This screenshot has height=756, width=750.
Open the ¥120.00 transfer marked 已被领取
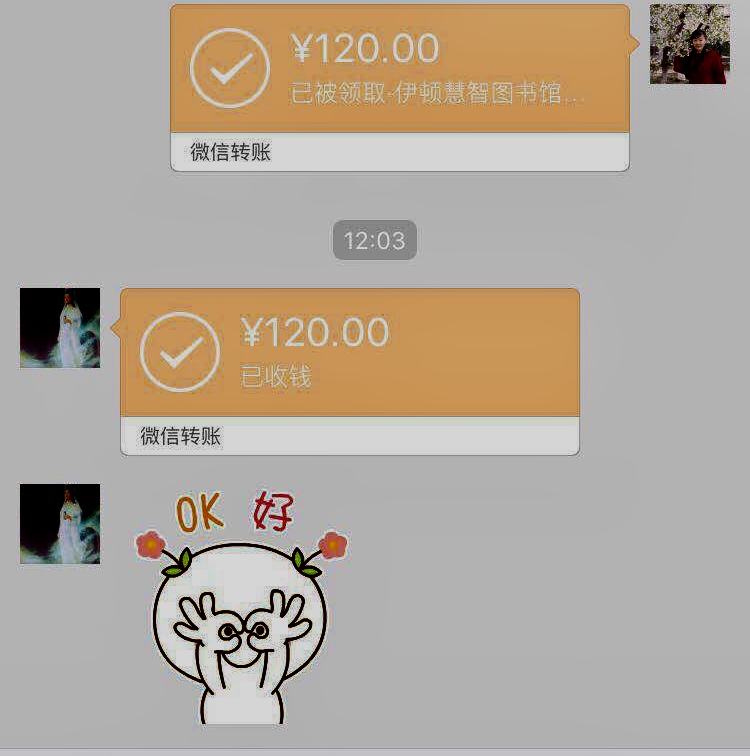(400, 70)
